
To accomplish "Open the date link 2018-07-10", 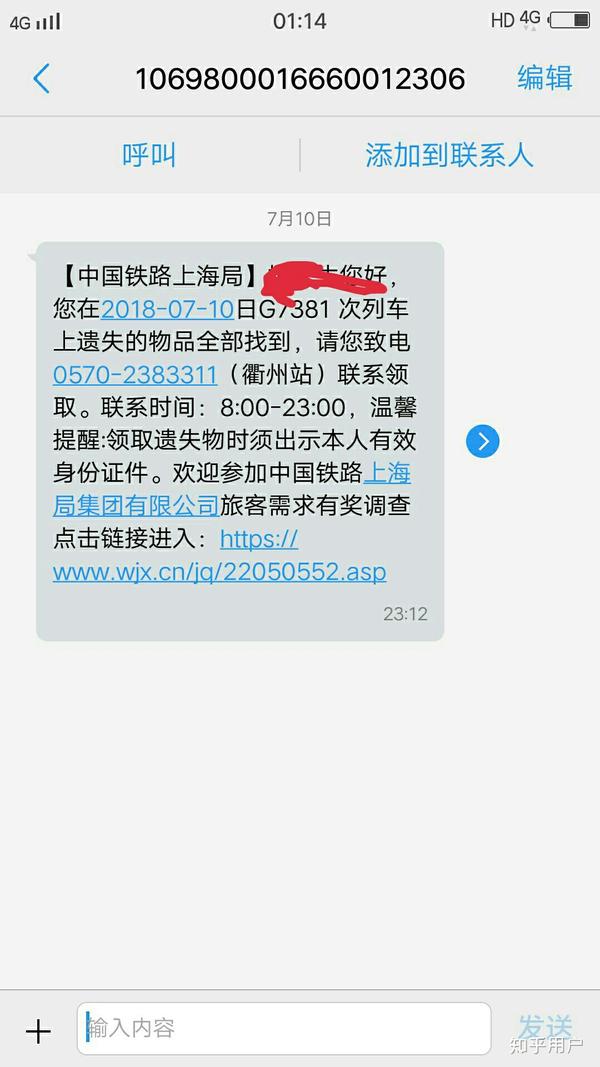I will [x=167, y=308].
